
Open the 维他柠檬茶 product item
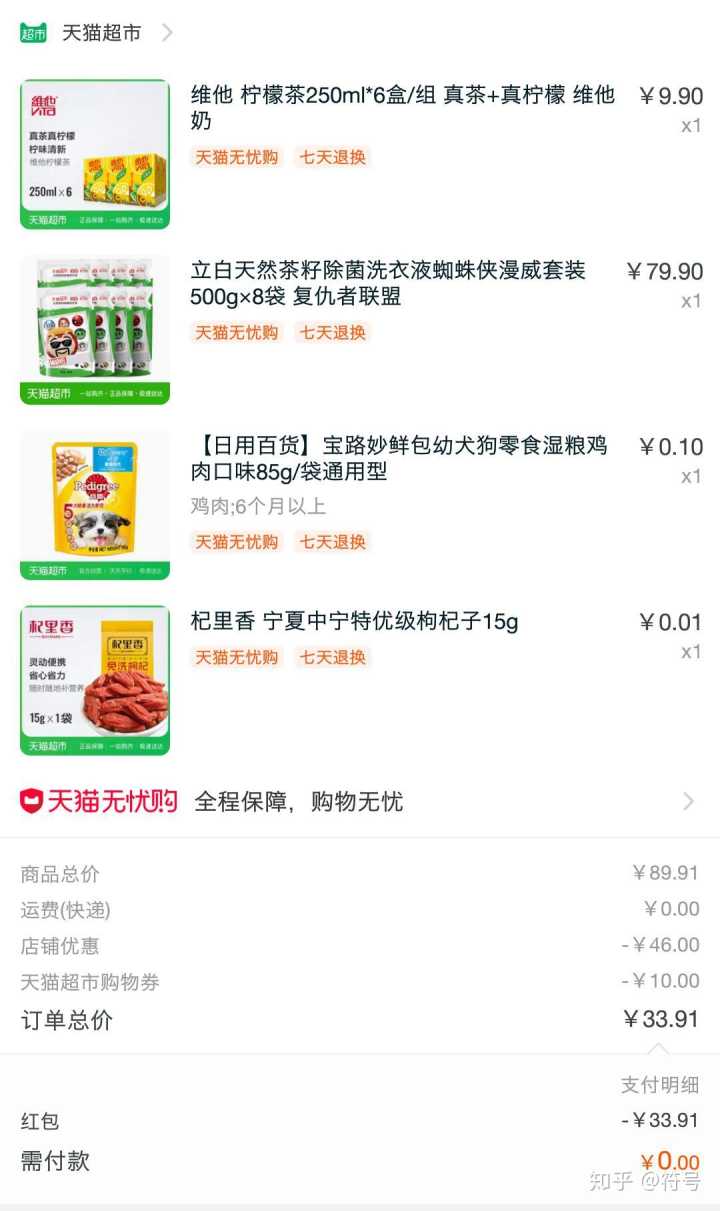pyautogui.click(x=402, y=108)
